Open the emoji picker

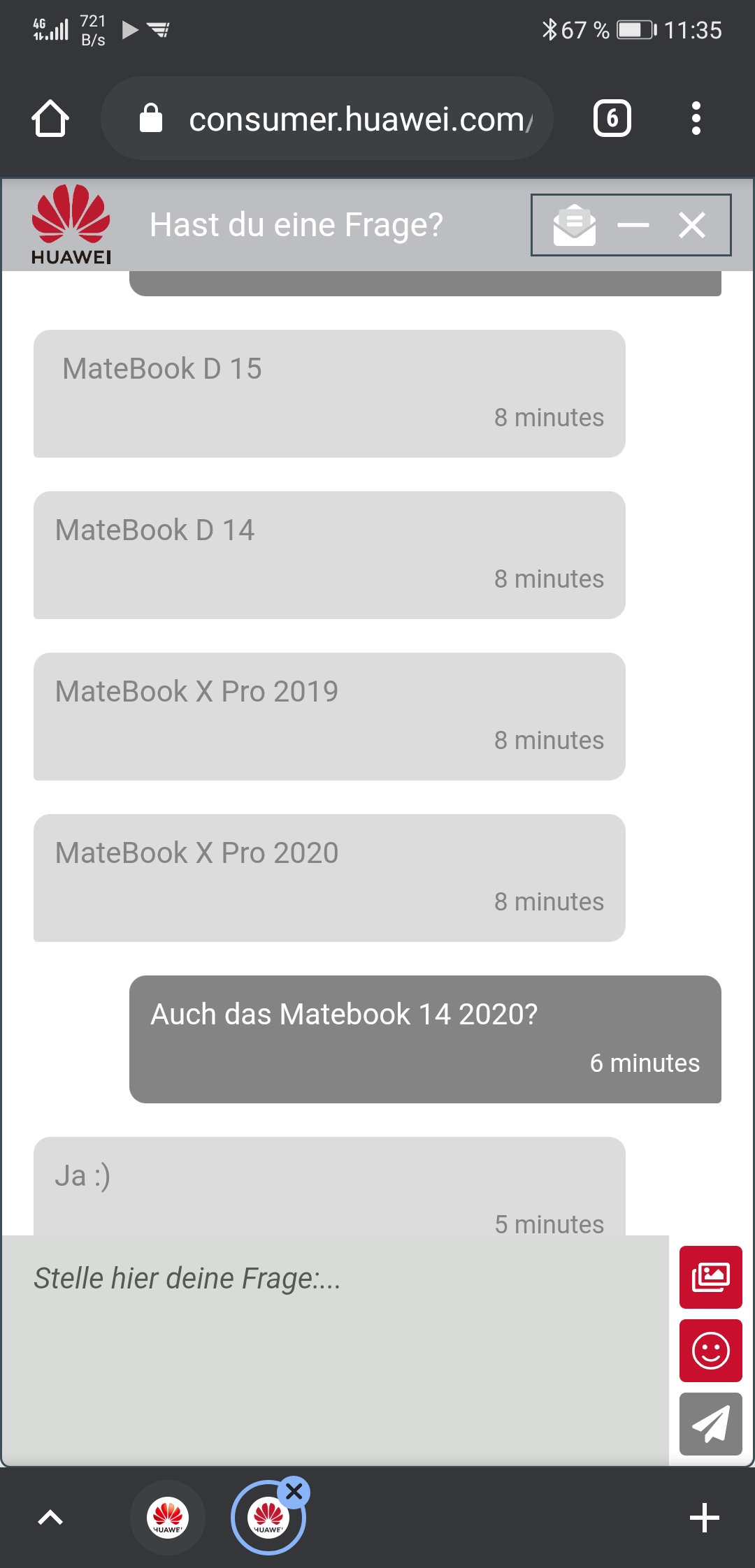pyautogui.click(x=710, y=1351)
